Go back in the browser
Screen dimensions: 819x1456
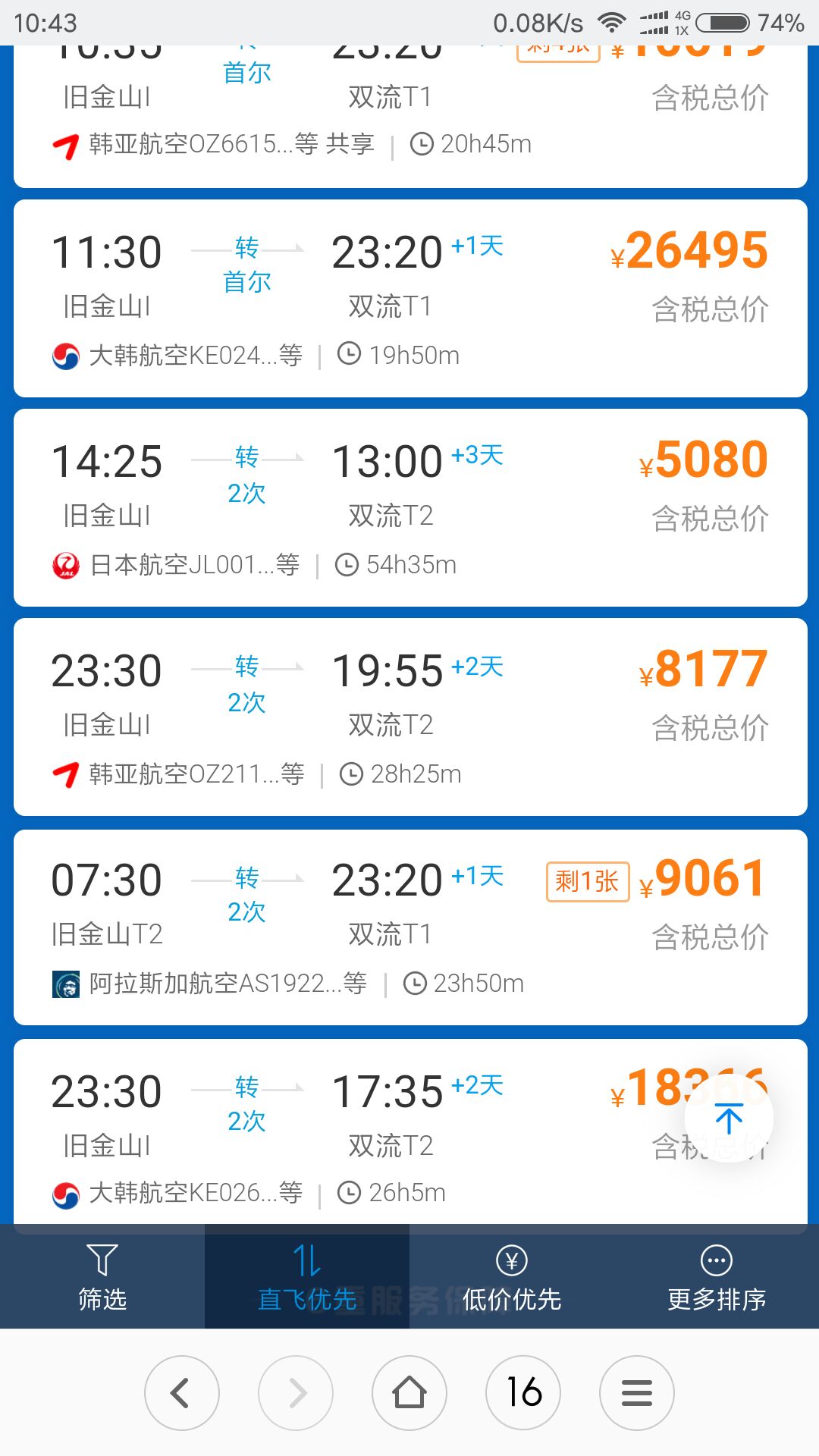click(x=182, y=1393)
